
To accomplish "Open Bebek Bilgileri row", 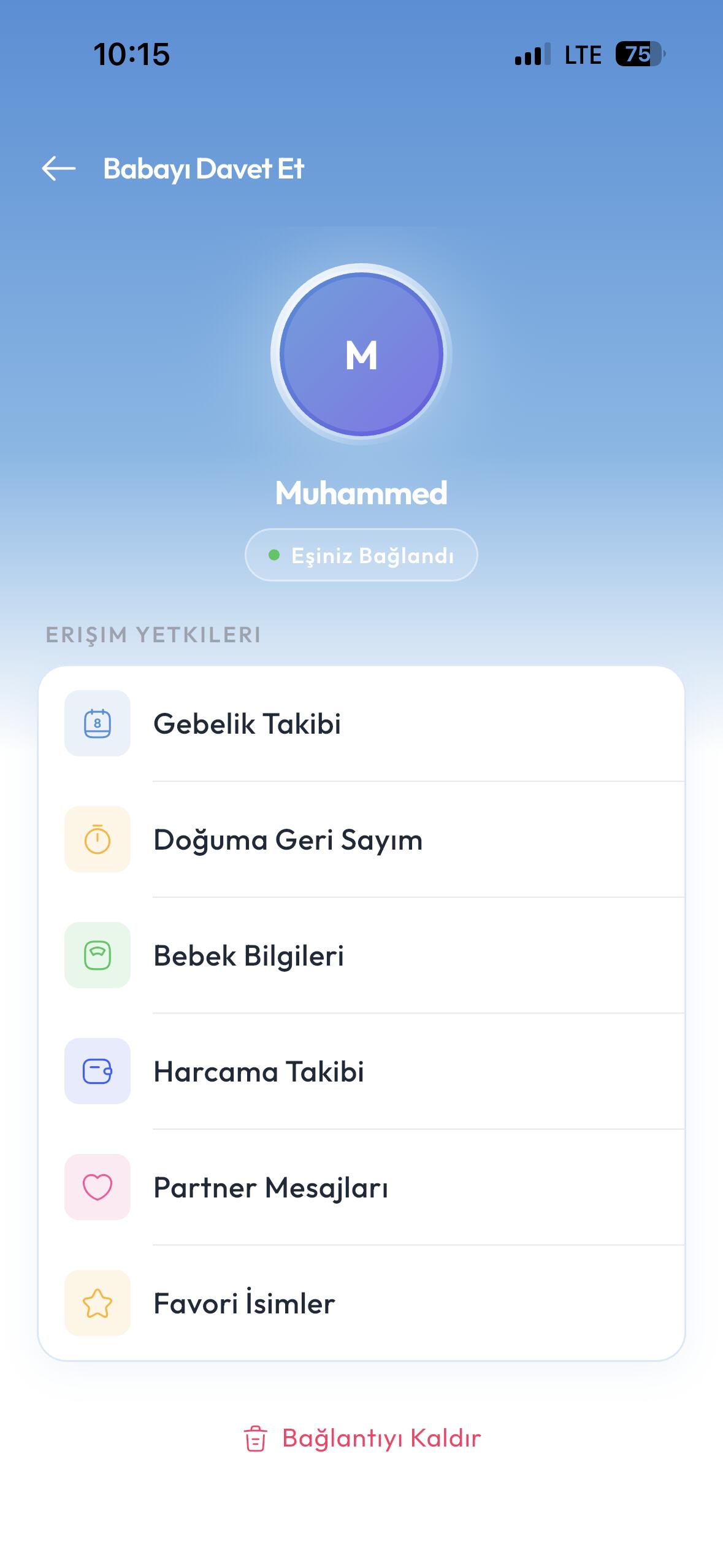I will pyautogui.click(x=361, y=956).
